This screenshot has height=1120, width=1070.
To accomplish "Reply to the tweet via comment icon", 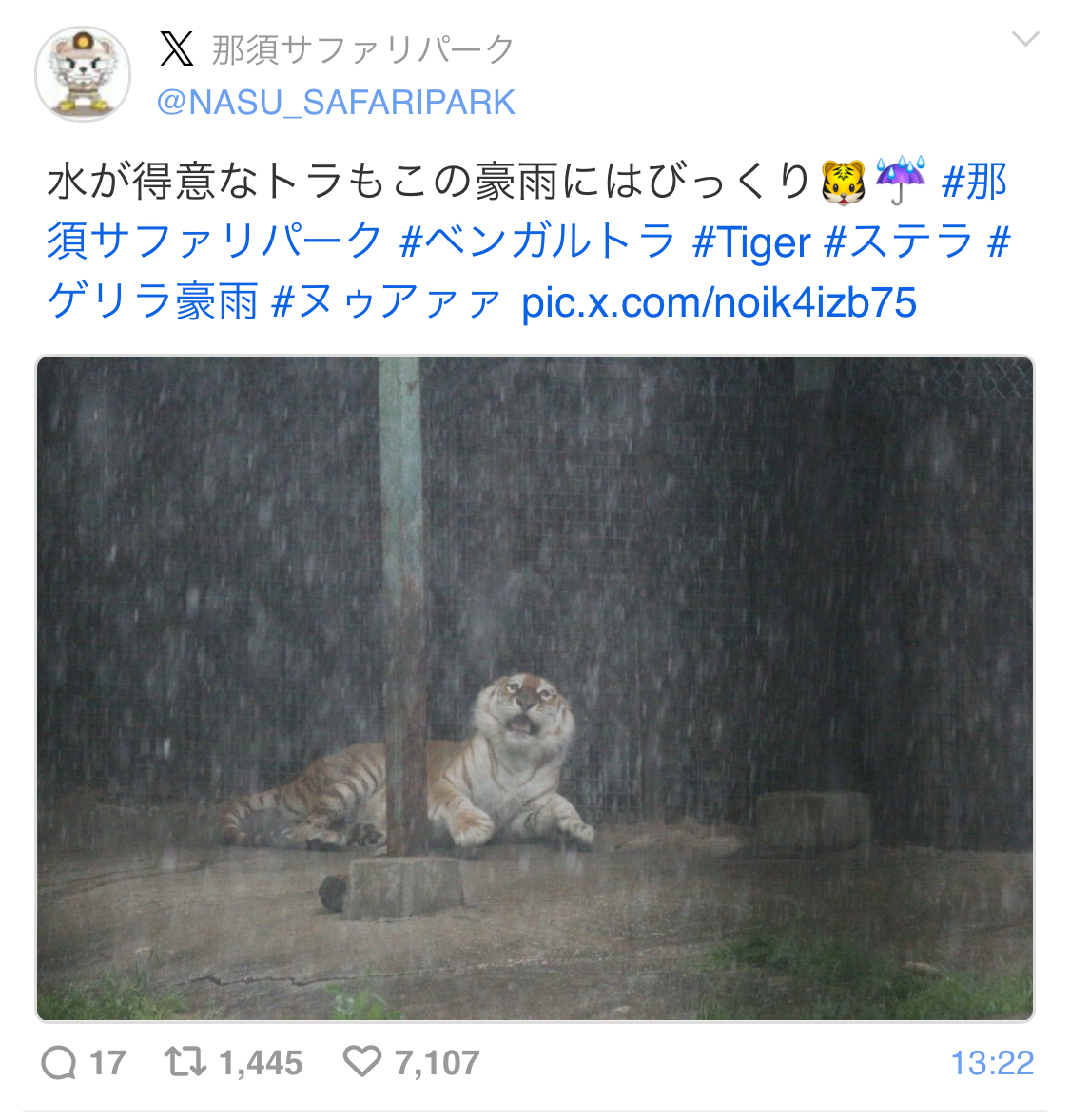I will [59, 1062].
